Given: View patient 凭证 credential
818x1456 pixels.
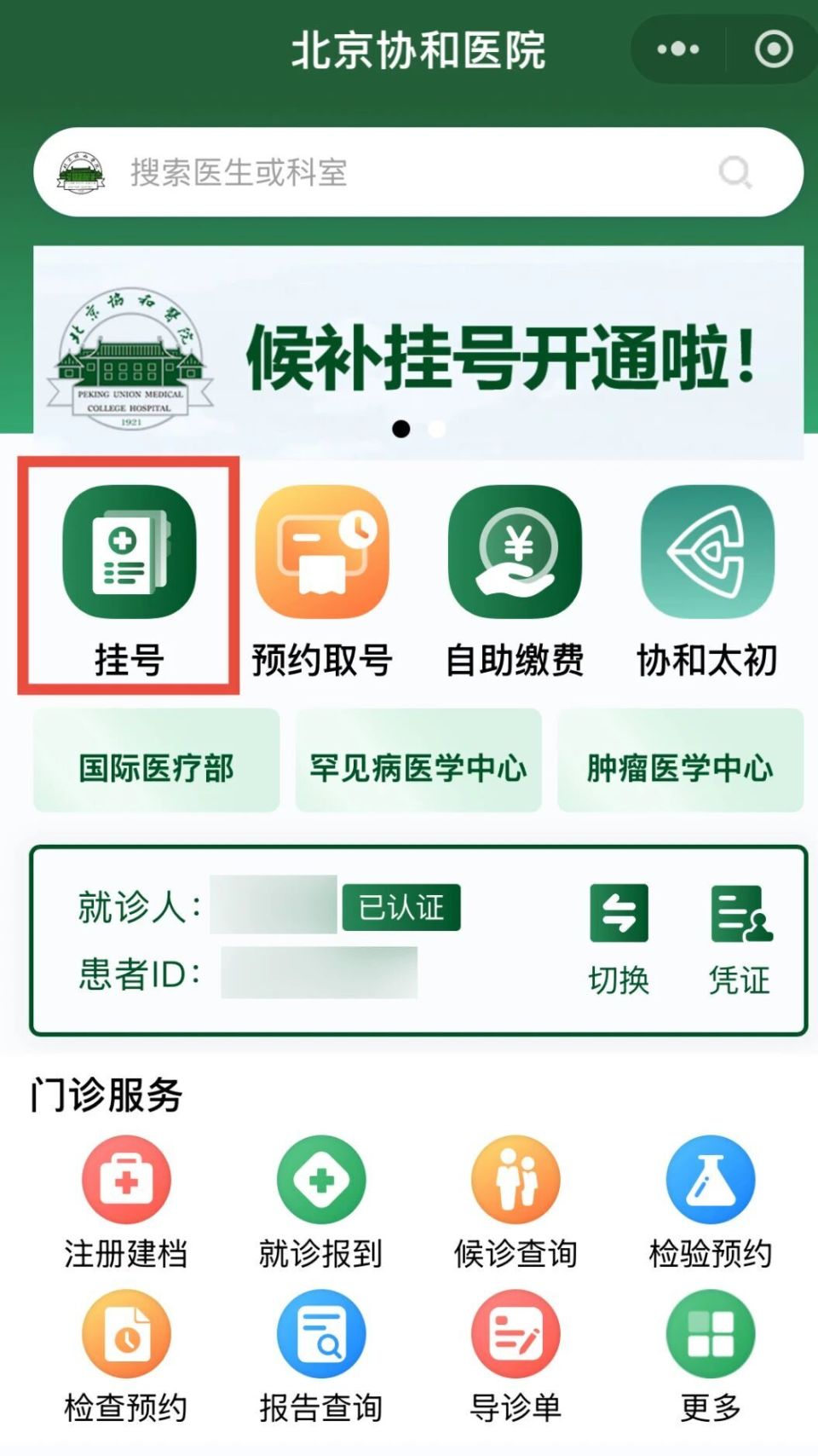Looking at the screenshot, I should [x=740, y=939].
